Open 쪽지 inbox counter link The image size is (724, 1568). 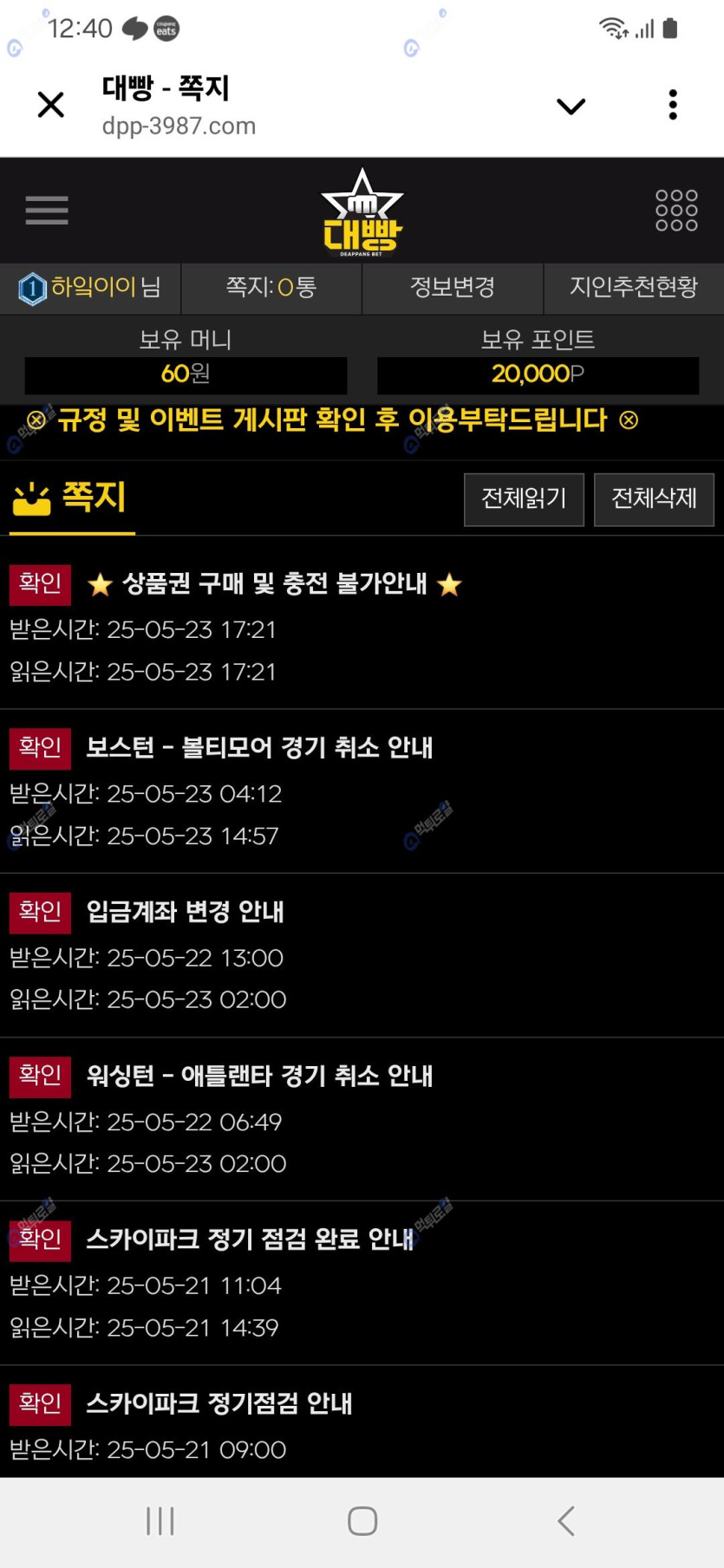[271, 288]
